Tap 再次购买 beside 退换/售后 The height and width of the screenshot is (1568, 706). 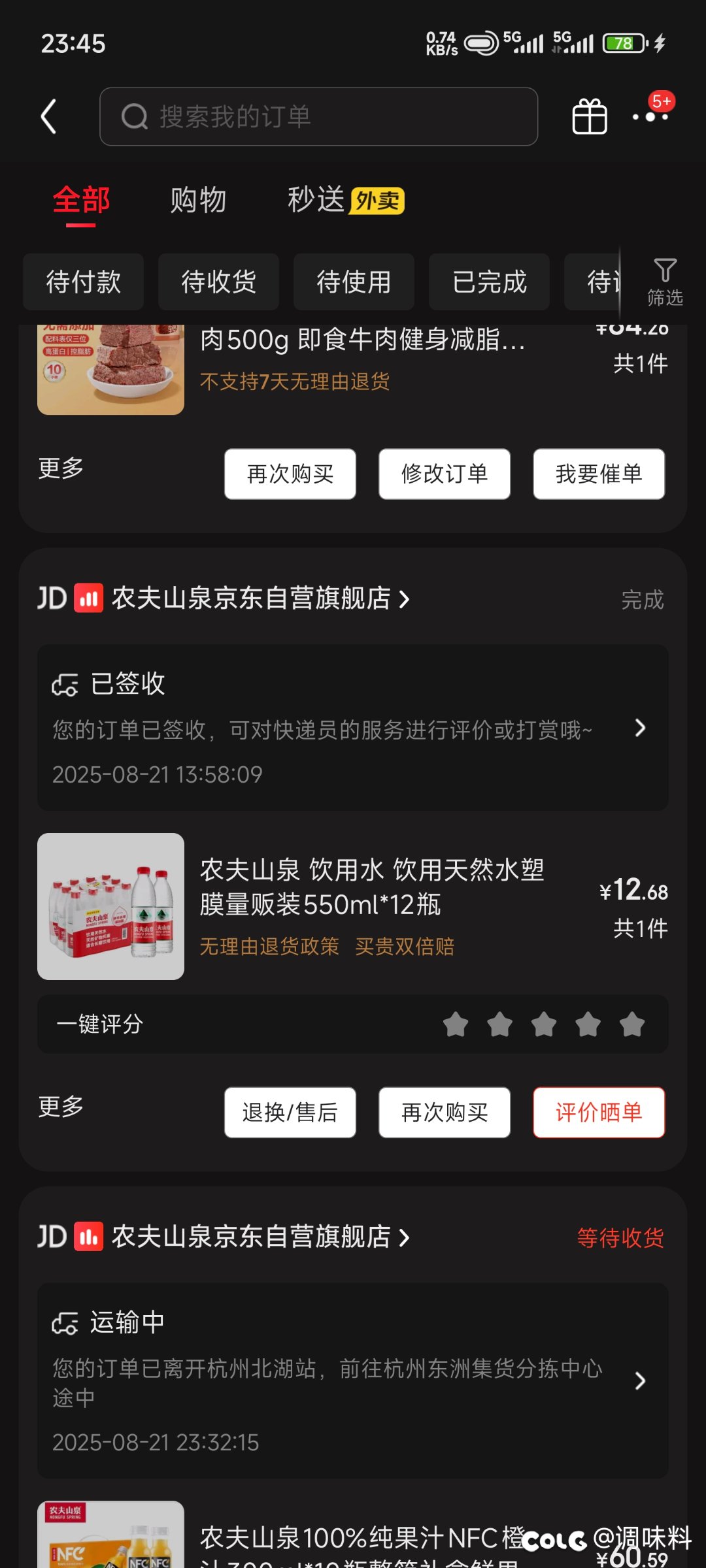pos(445,1113)
